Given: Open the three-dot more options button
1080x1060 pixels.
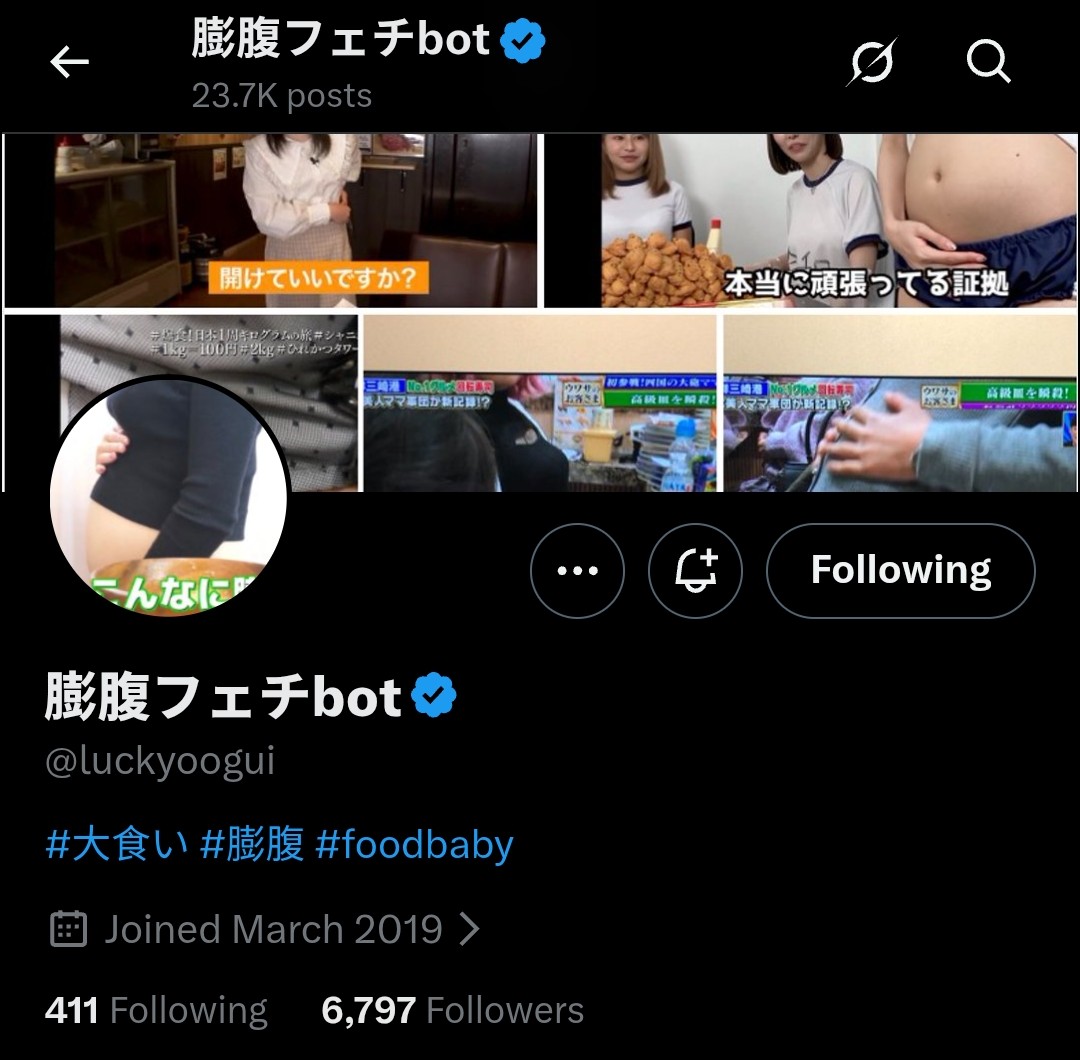Looking at the screenshot, I should (577, 571).
